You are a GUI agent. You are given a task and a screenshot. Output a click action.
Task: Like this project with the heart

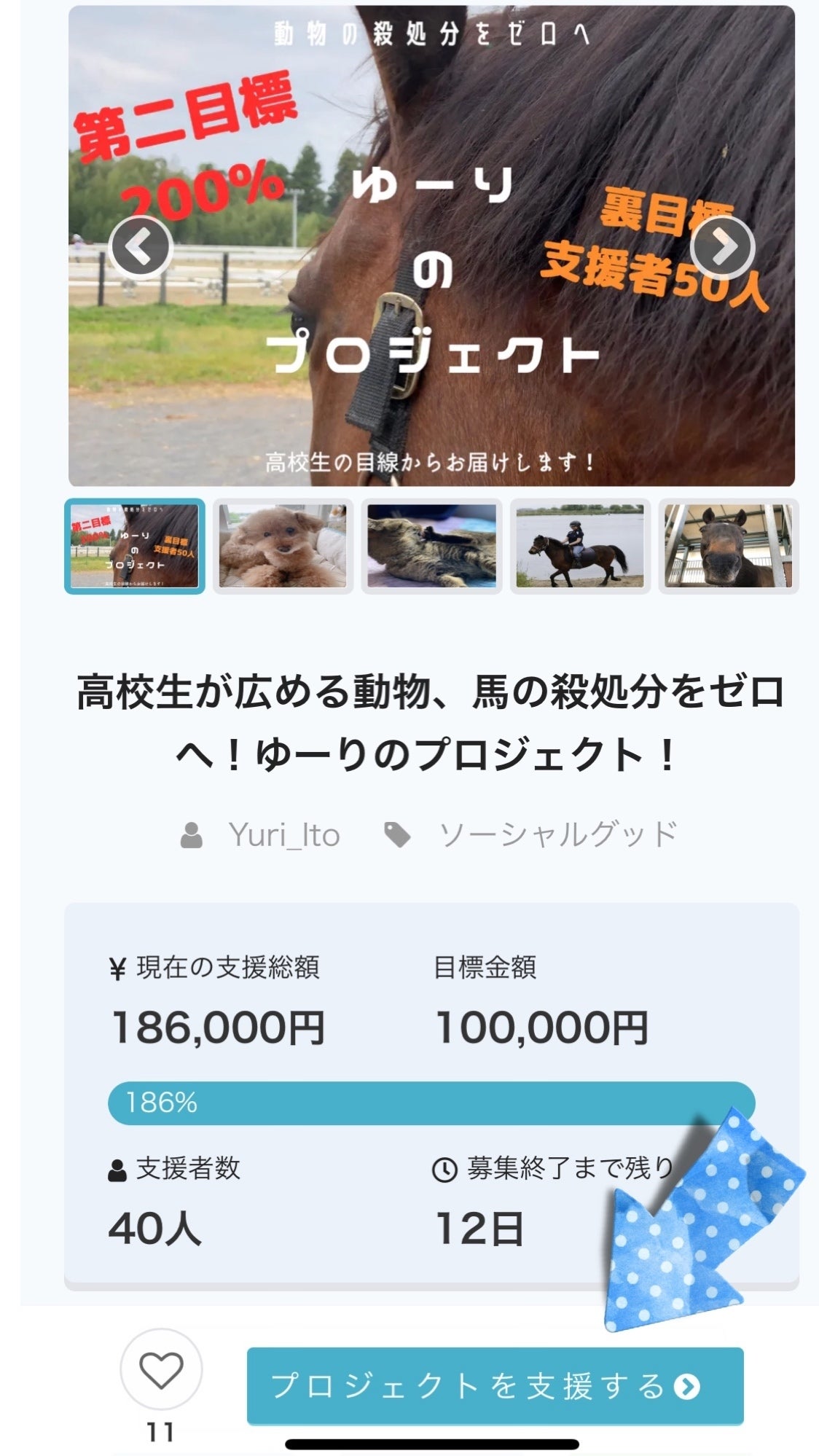point(161,1370)
